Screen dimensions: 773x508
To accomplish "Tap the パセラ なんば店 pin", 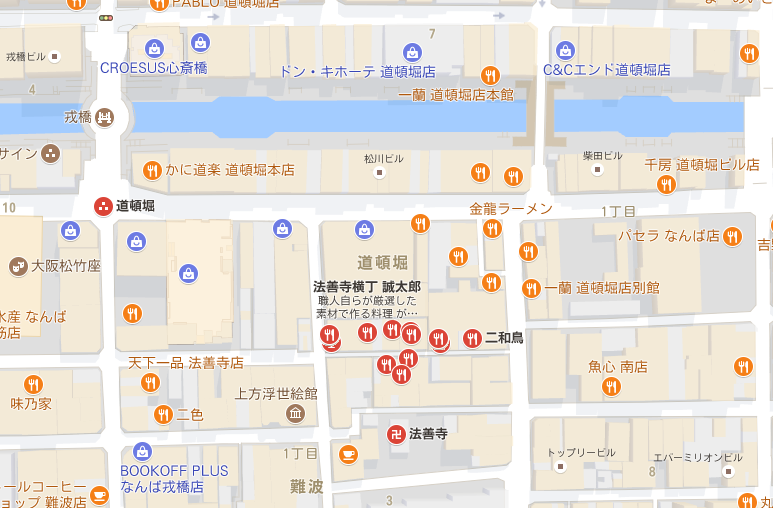I will 733,237.
